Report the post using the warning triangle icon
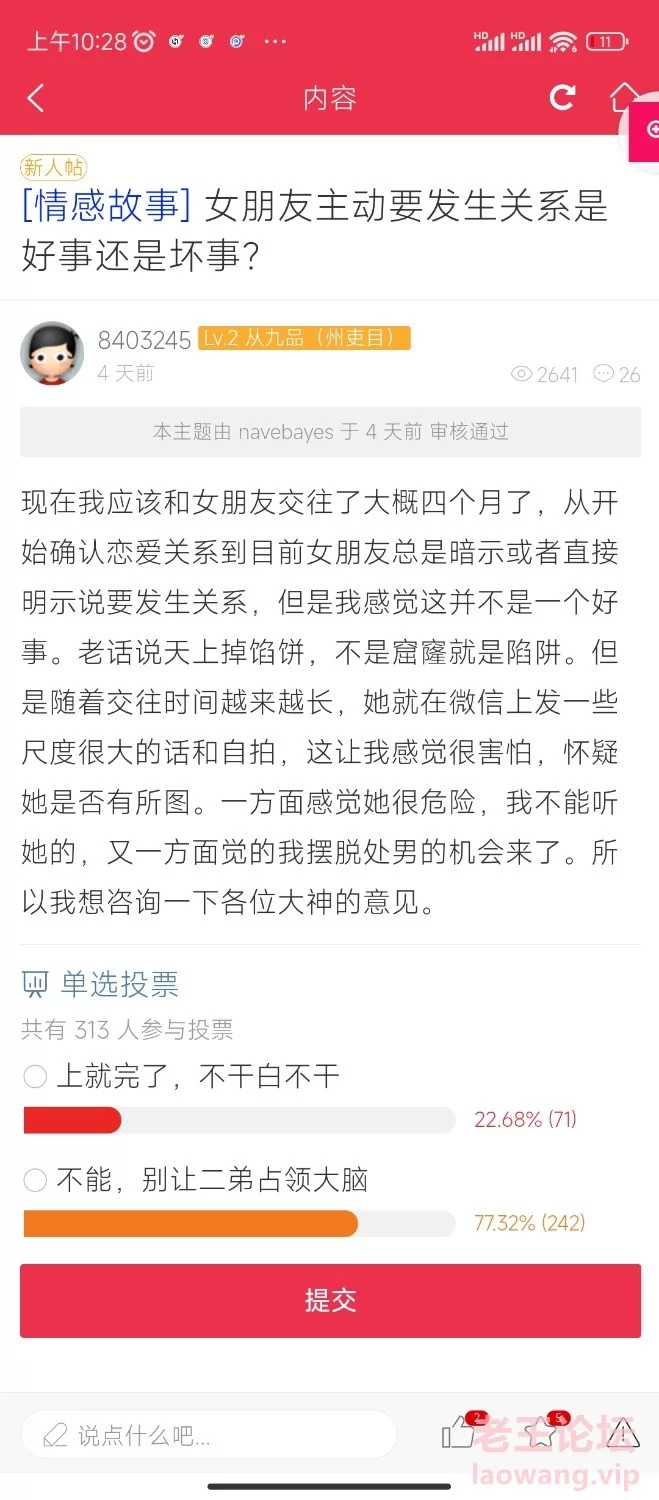This screenshot has height=1500, width=659. coord(621,1433)
